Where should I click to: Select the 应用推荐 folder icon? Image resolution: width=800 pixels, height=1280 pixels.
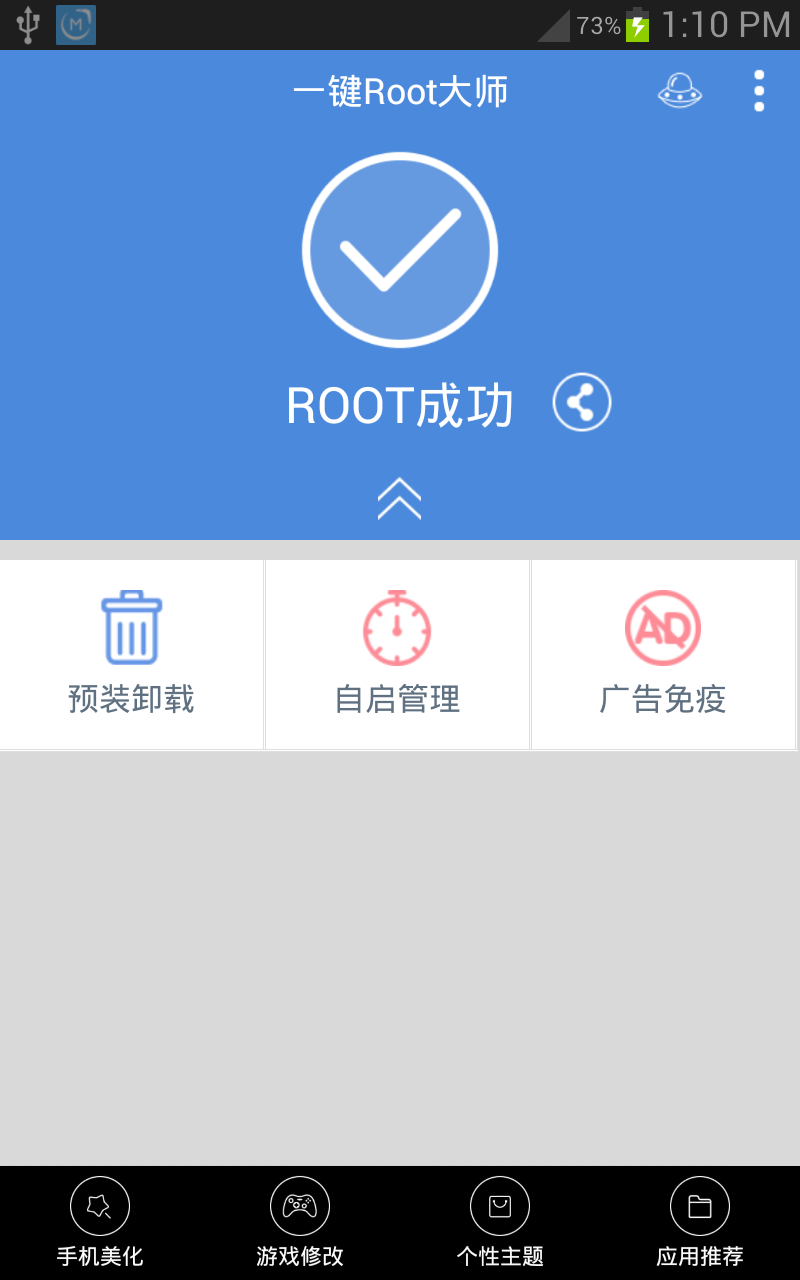pos(698,1207)
